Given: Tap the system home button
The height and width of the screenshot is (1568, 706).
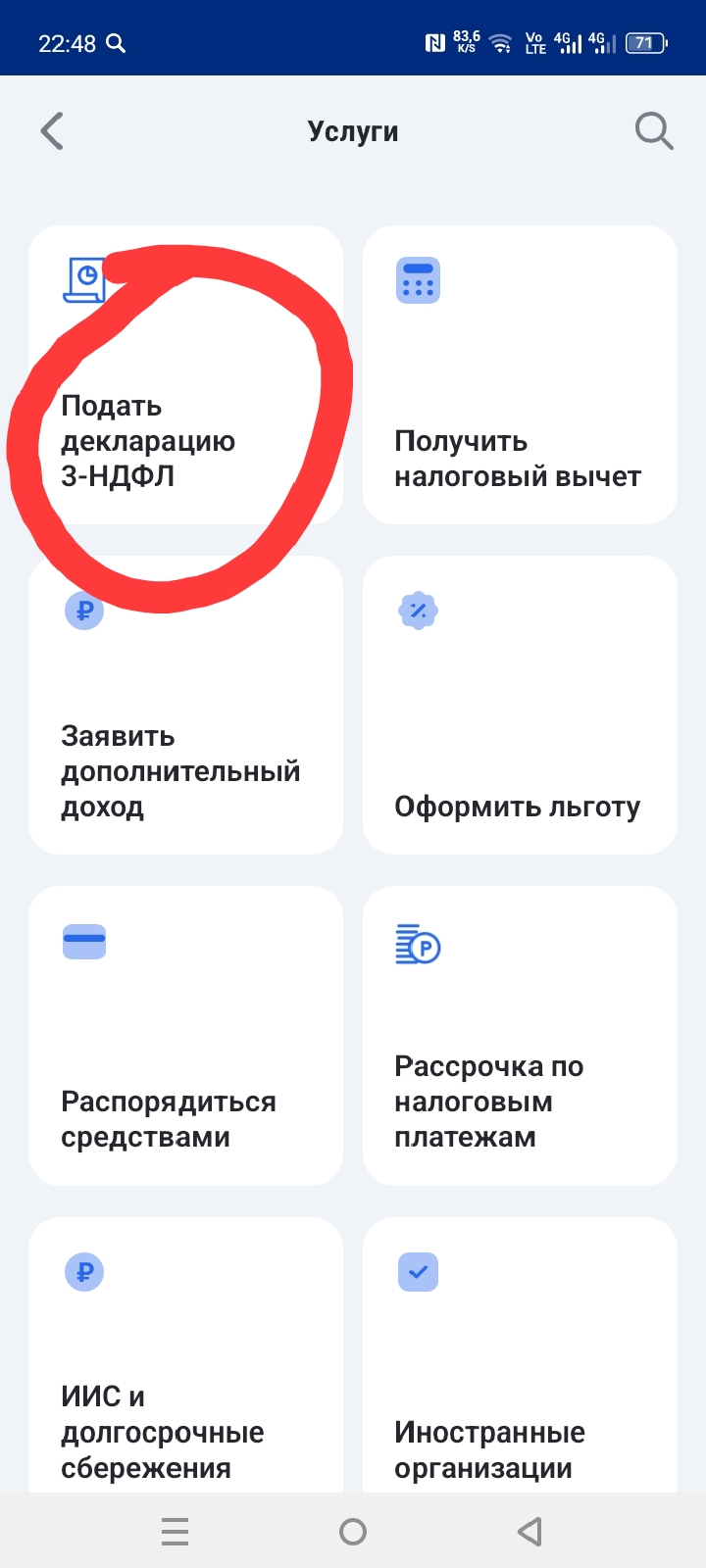Looking at the screenshot, I should (x=353, y=1532).
